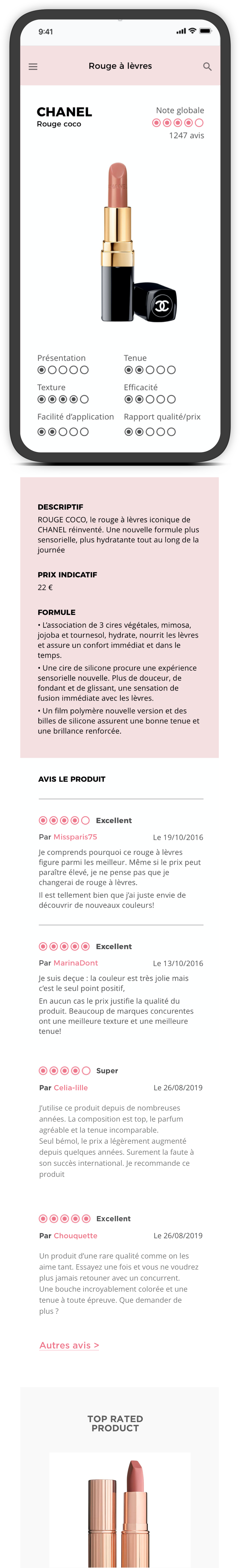
Task: Open the search icon
Action: pos(207,66)
